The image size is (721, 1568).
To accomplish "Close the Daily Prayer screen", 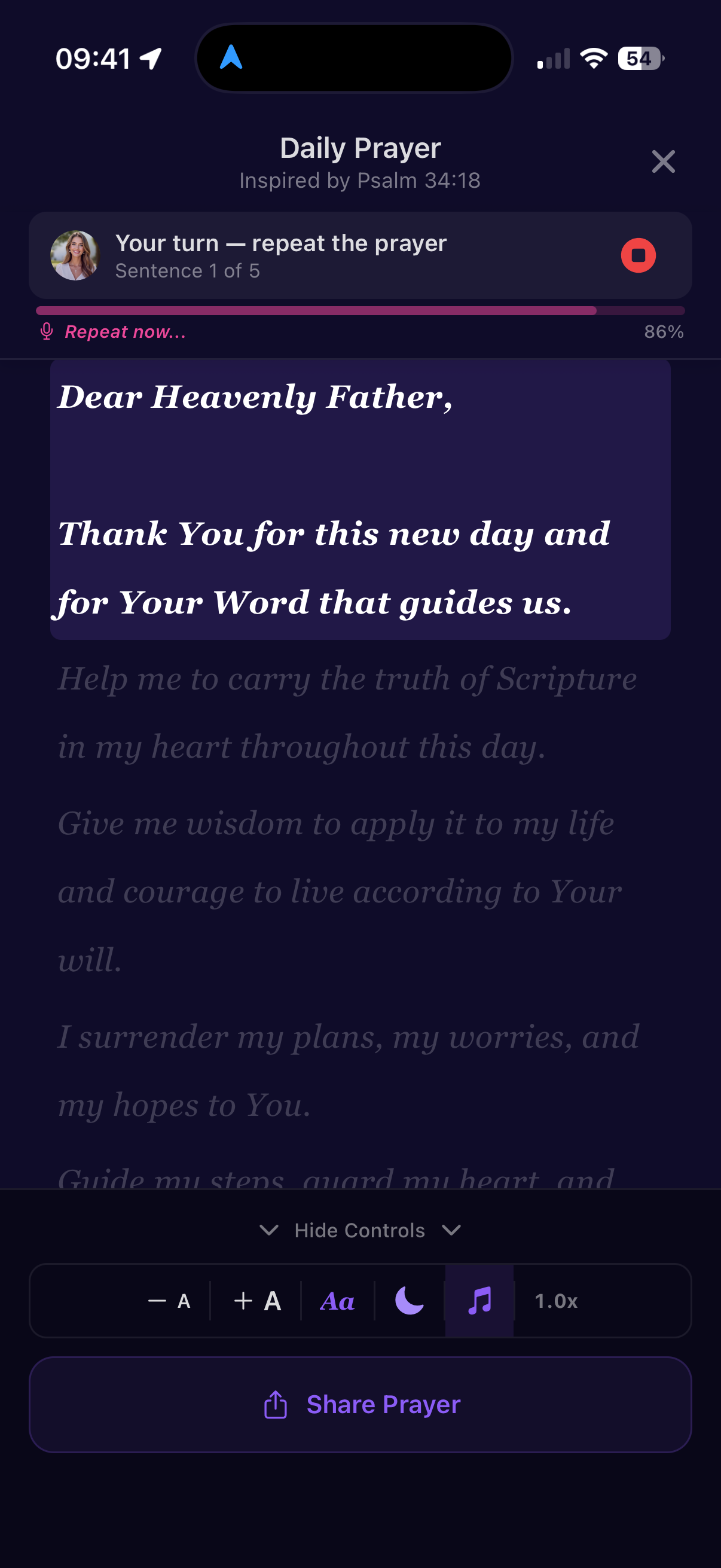I will click(x=662, y=162).
